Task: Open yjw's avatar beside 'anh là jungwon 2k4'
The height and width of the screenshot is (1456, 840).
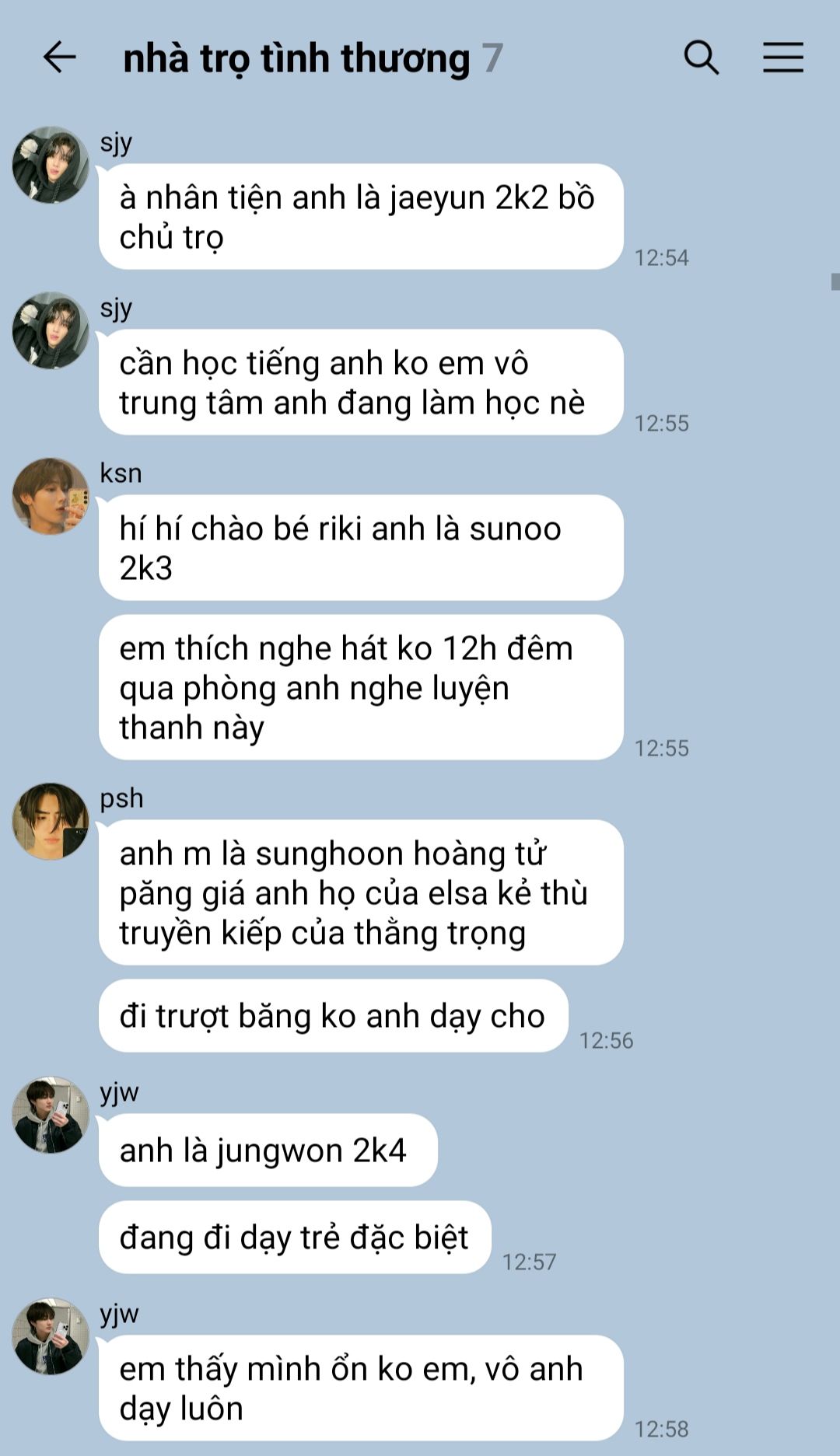Action: (51, 1115)
